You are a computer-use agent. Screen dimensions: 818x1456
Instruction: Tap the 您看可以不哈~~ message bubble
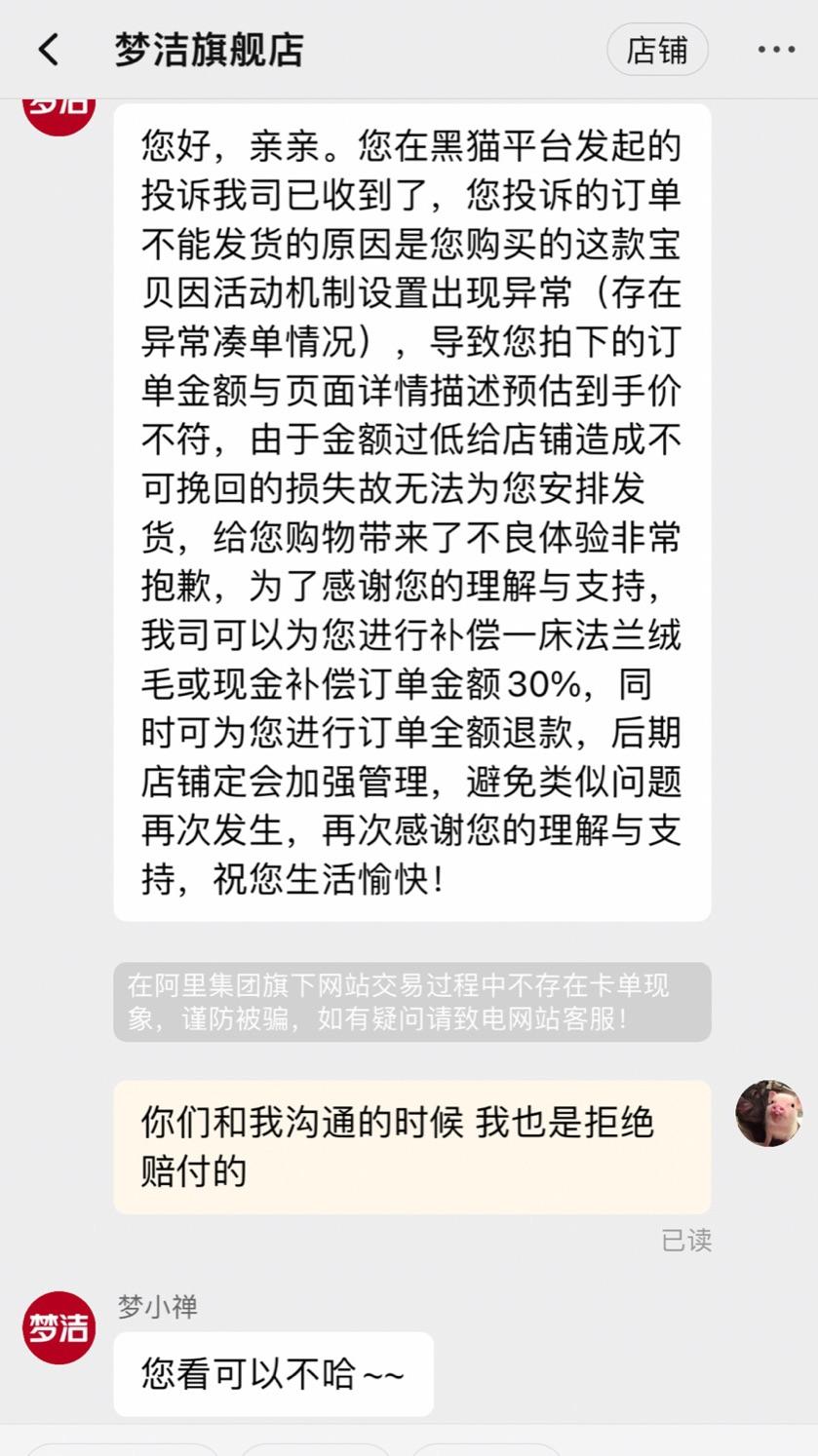coord(275,1374)
